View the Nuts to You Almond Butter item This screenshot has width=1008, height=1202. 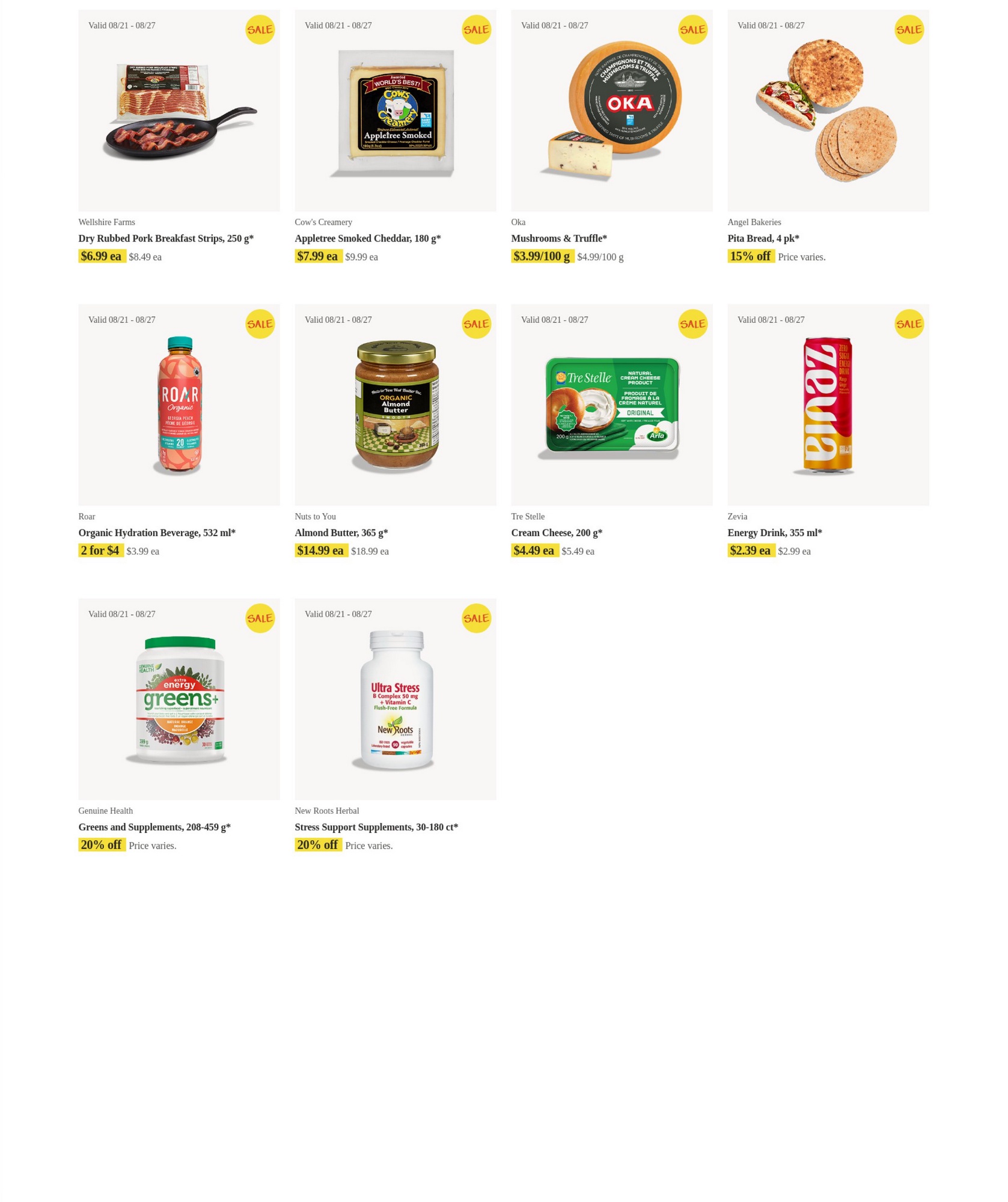click(x=395, y=405)
